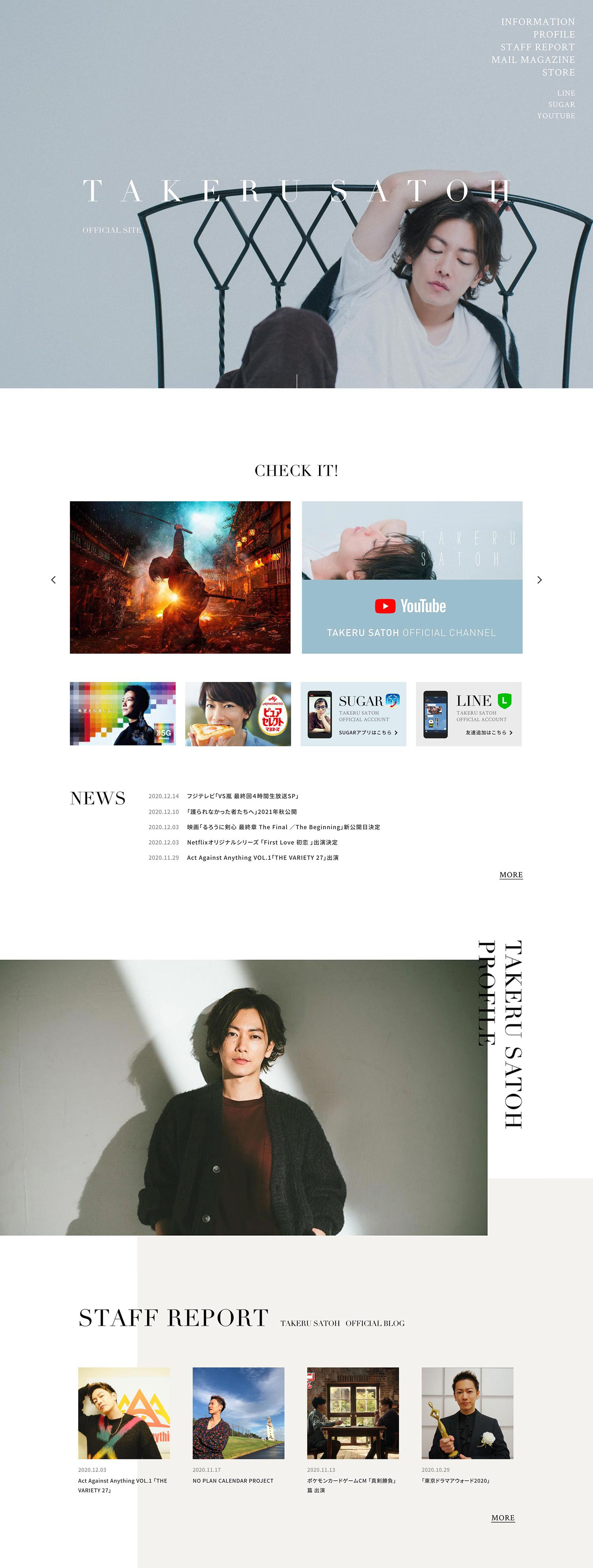Open the Takeru Satoh profile photo section
Screen dimensions: 593x1568
244,1097
